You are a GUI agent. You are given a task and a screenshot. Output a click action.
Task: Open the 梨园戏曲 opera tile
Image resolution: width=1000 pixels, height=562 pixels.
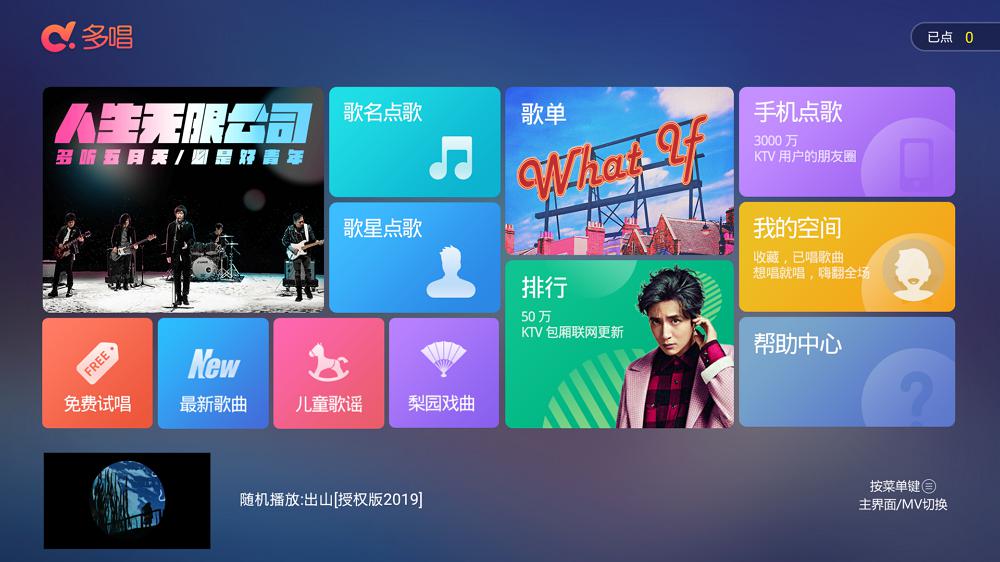(443, 373)
